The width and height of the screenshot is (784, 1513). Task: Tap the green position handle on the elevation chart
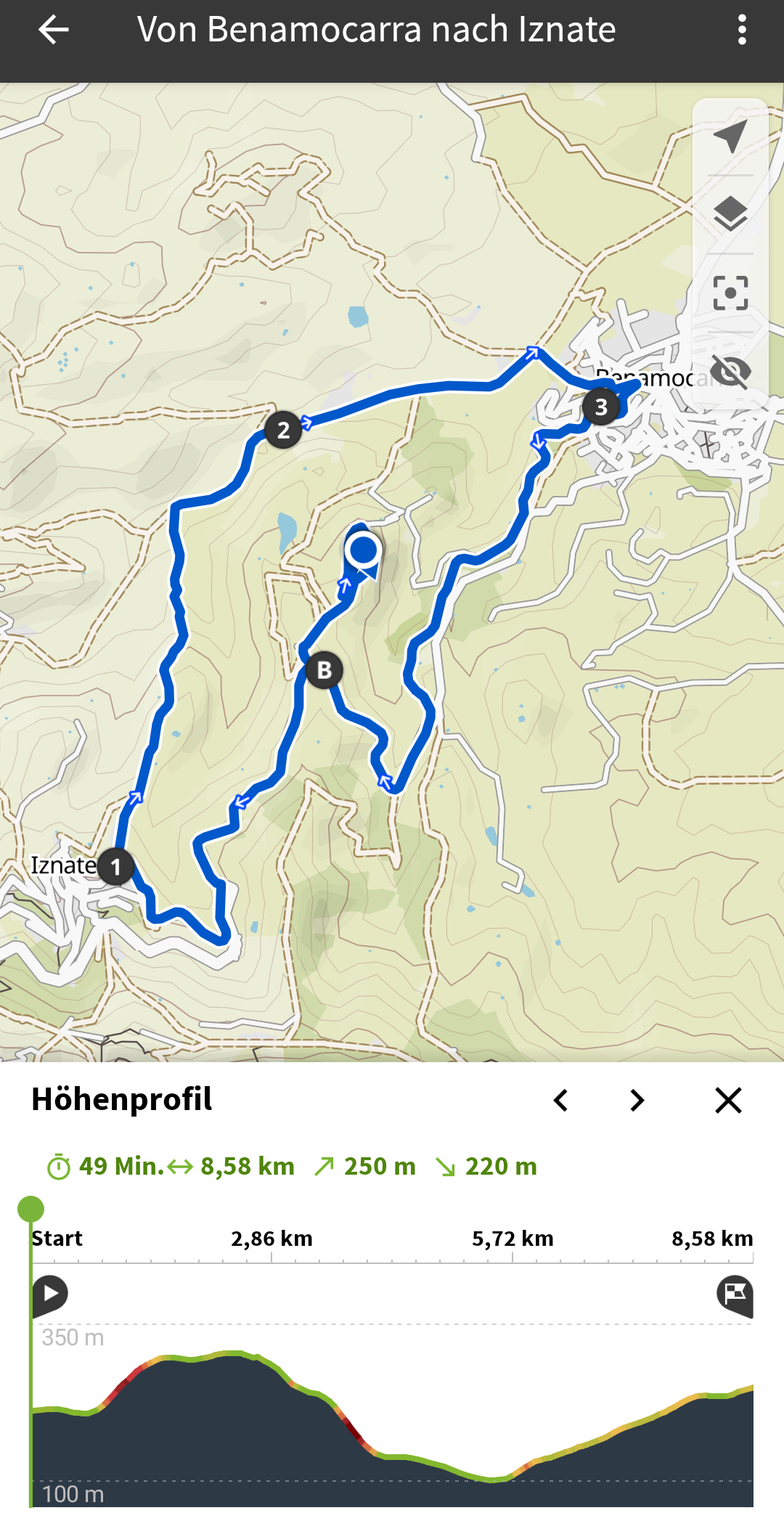pyautogui.click(x=30, y=1209)
